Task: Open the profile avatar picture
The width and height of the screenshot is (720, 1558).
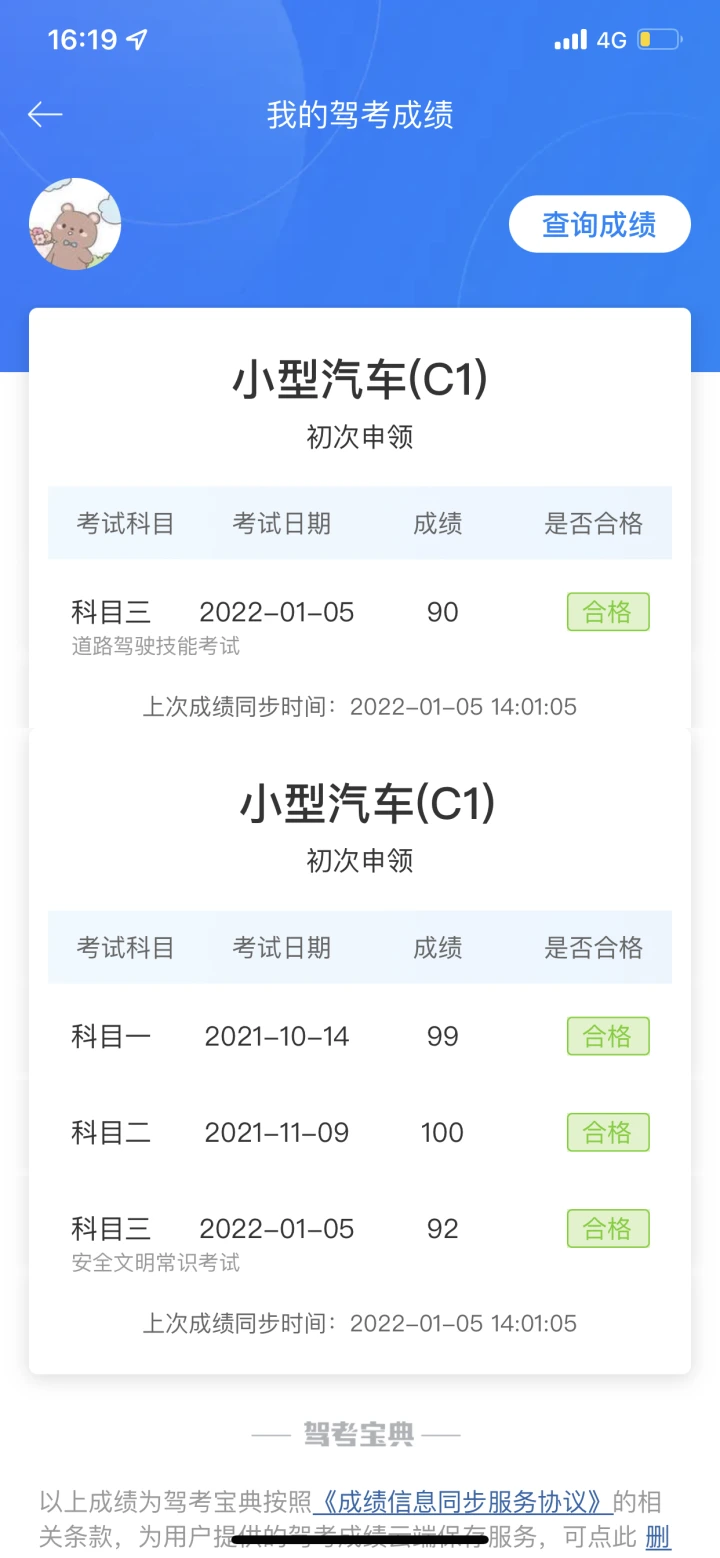Action: coord(75,224)
